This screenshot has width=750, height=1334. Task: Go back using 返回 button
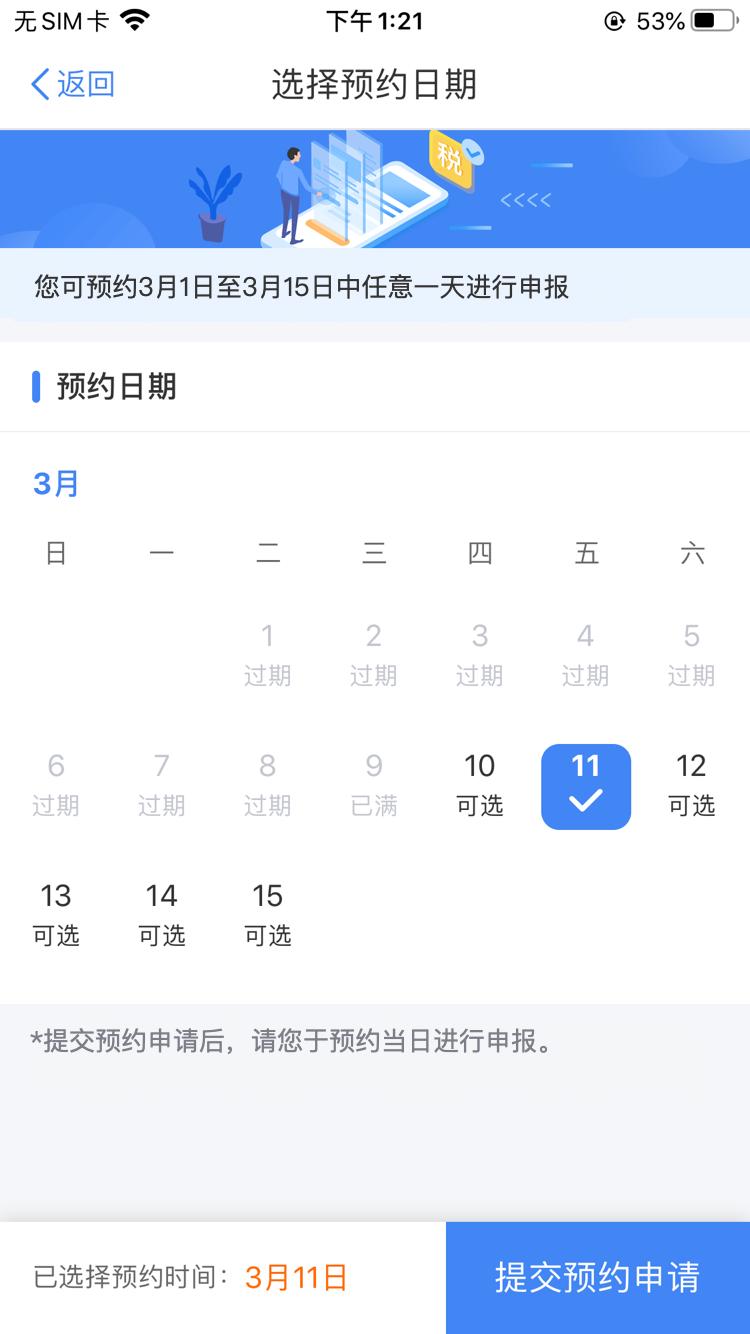[x=73, y=84]
